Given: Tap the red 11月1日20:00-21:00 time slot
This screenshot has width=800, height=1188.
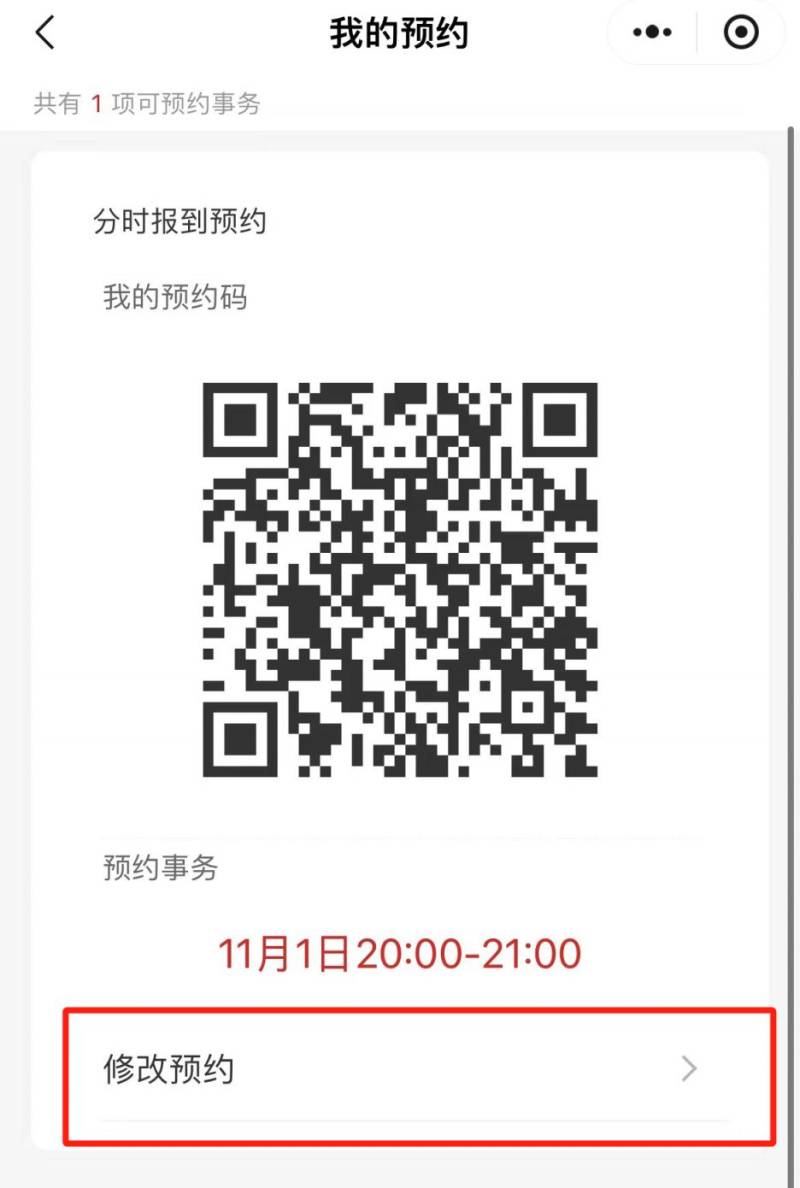Looking at the screenshot, I should tap(400, 953).
